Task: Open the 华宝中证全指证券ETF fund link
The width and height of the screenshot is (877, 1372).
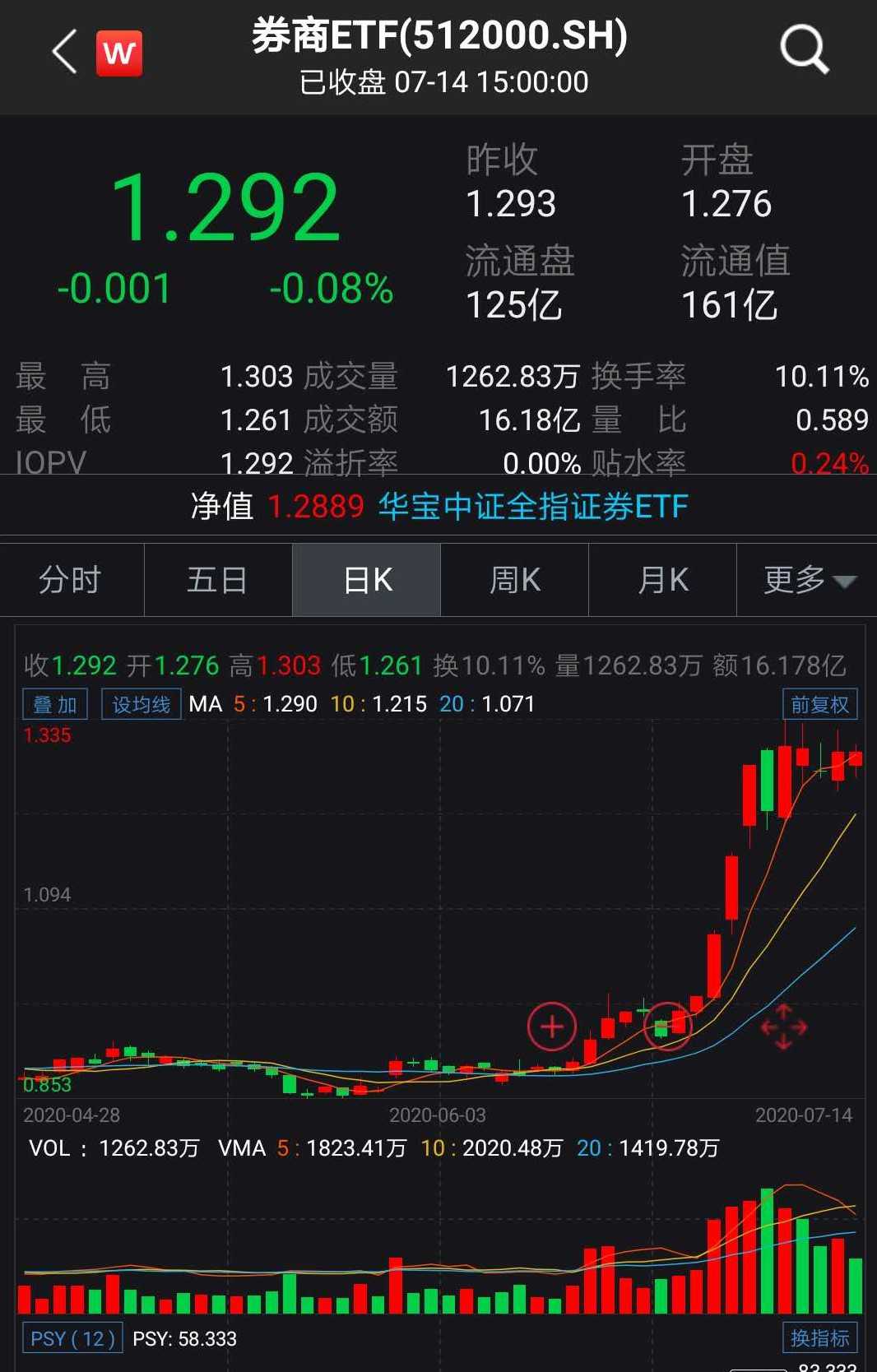Action: pyautogui.click(x=533, y=507)
